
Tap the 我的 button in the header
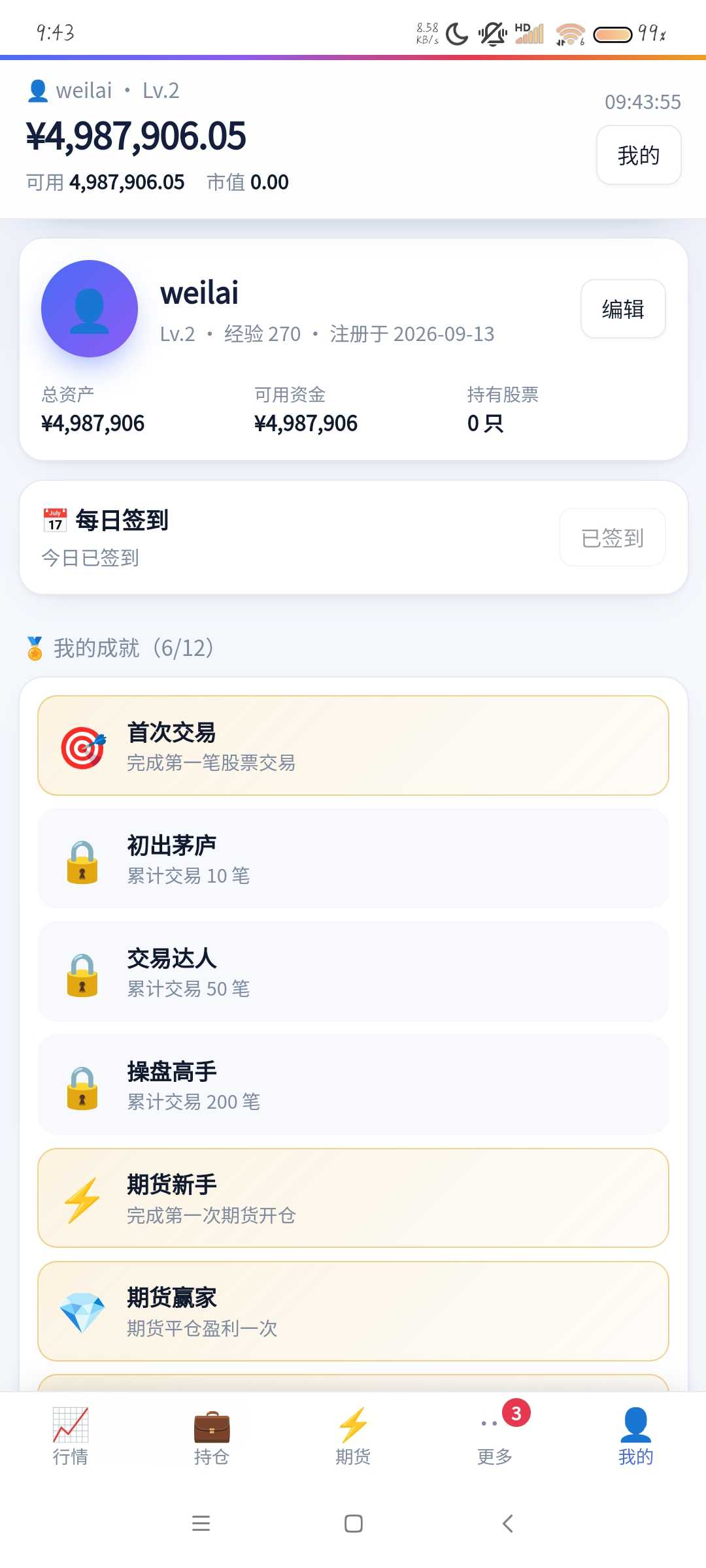pyautogui.click(x=639, y=155)
